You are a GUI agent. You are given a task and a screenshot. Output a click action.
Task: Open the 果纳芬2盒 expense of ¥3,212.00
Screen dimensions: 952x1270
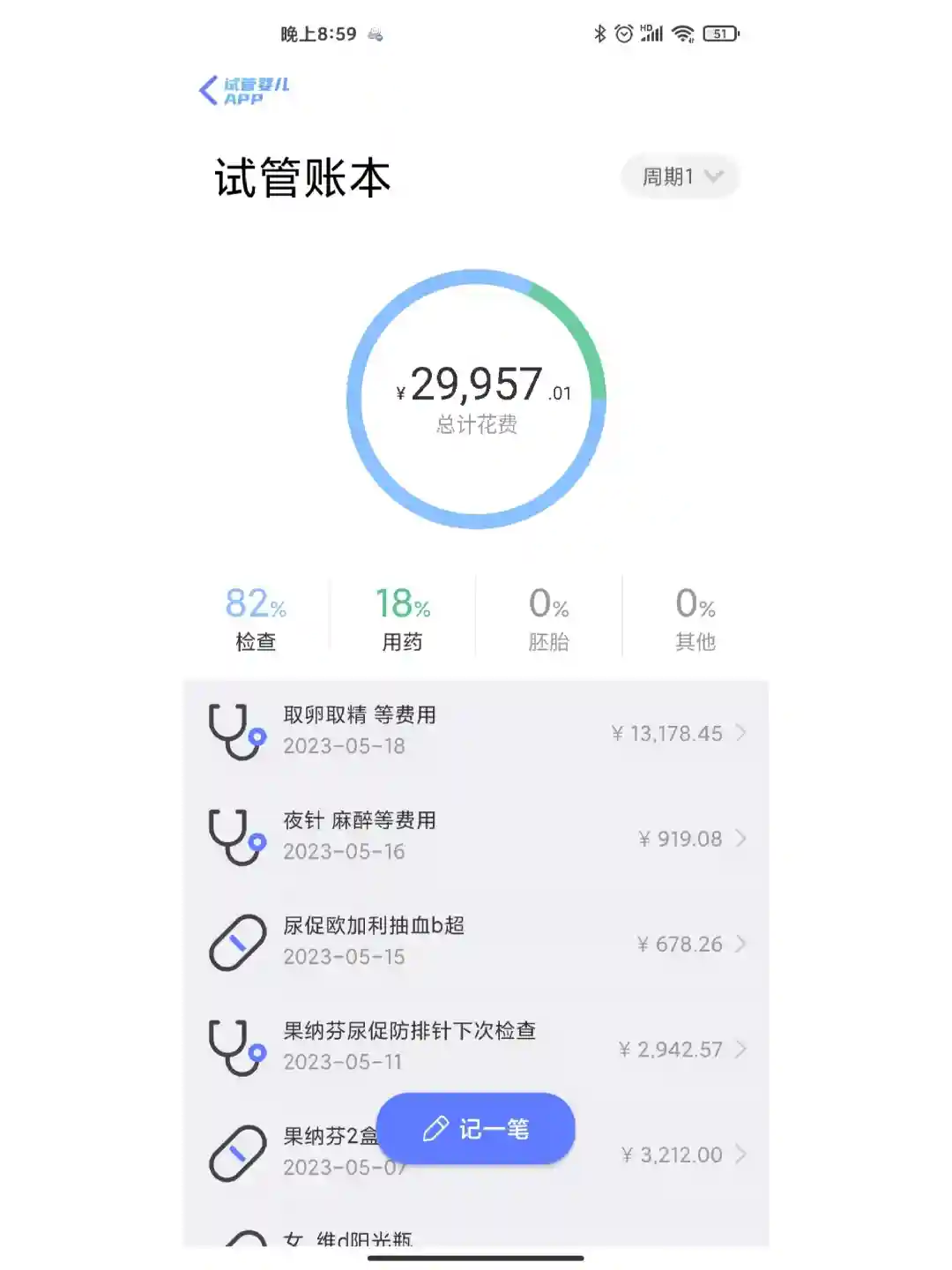pyautogui.click(x=670, y=1154)
